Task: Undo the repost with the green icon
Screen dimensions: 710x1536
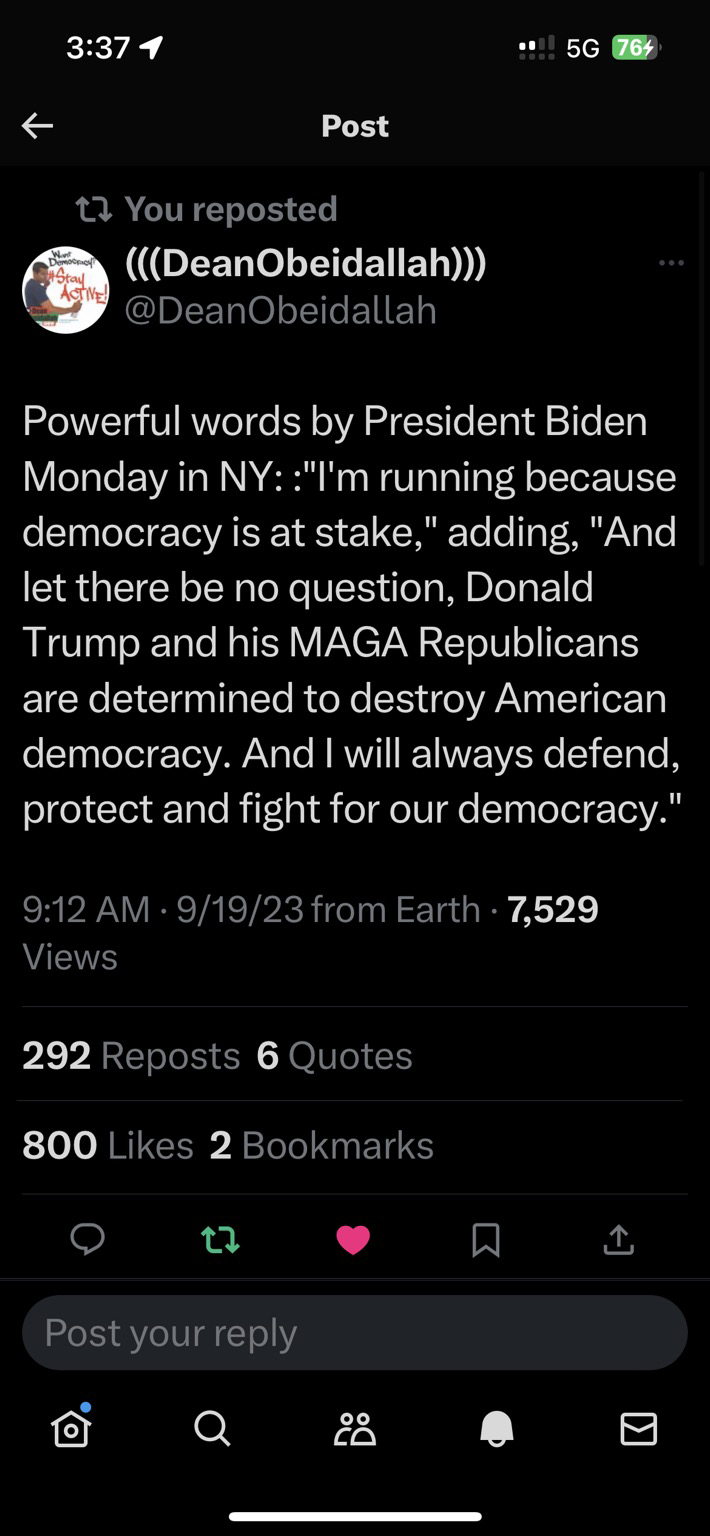Action: [220, 1240]
